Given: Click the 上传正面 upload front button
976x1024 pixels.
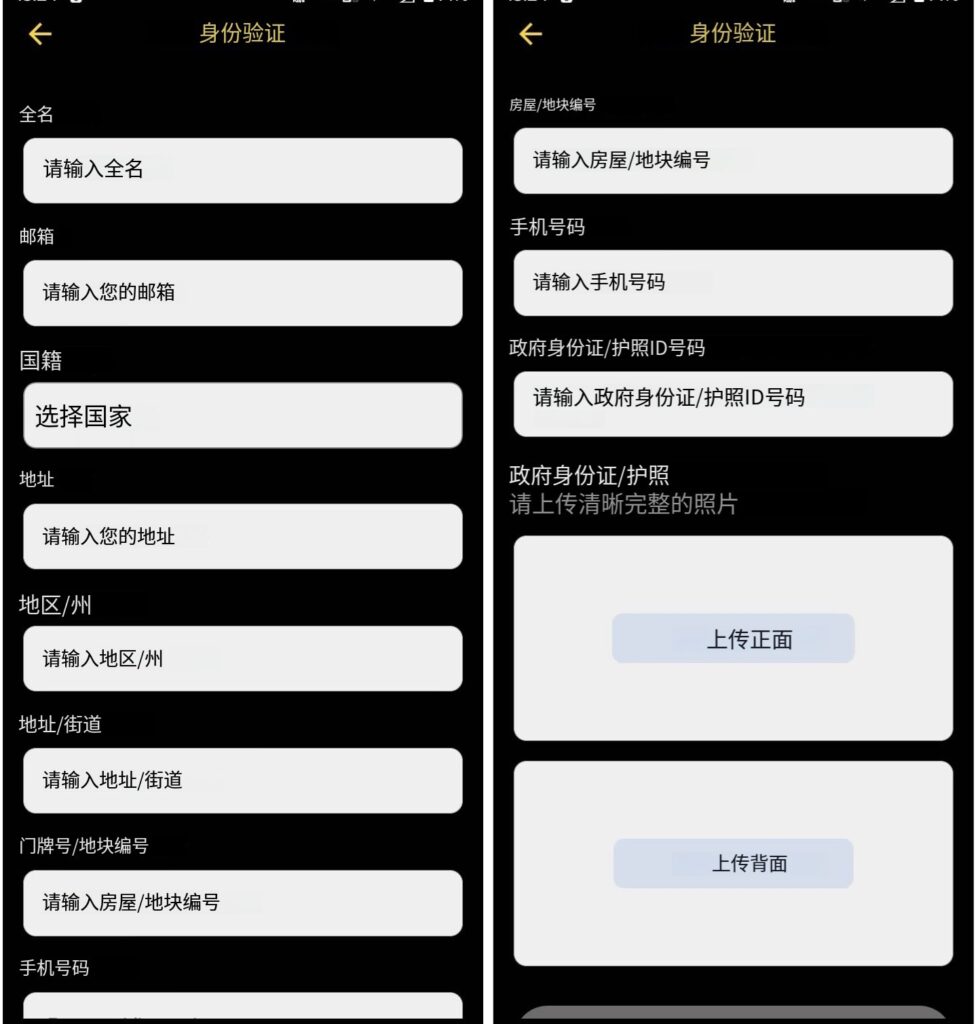Looking at the screenshot, I should [733, 638].
